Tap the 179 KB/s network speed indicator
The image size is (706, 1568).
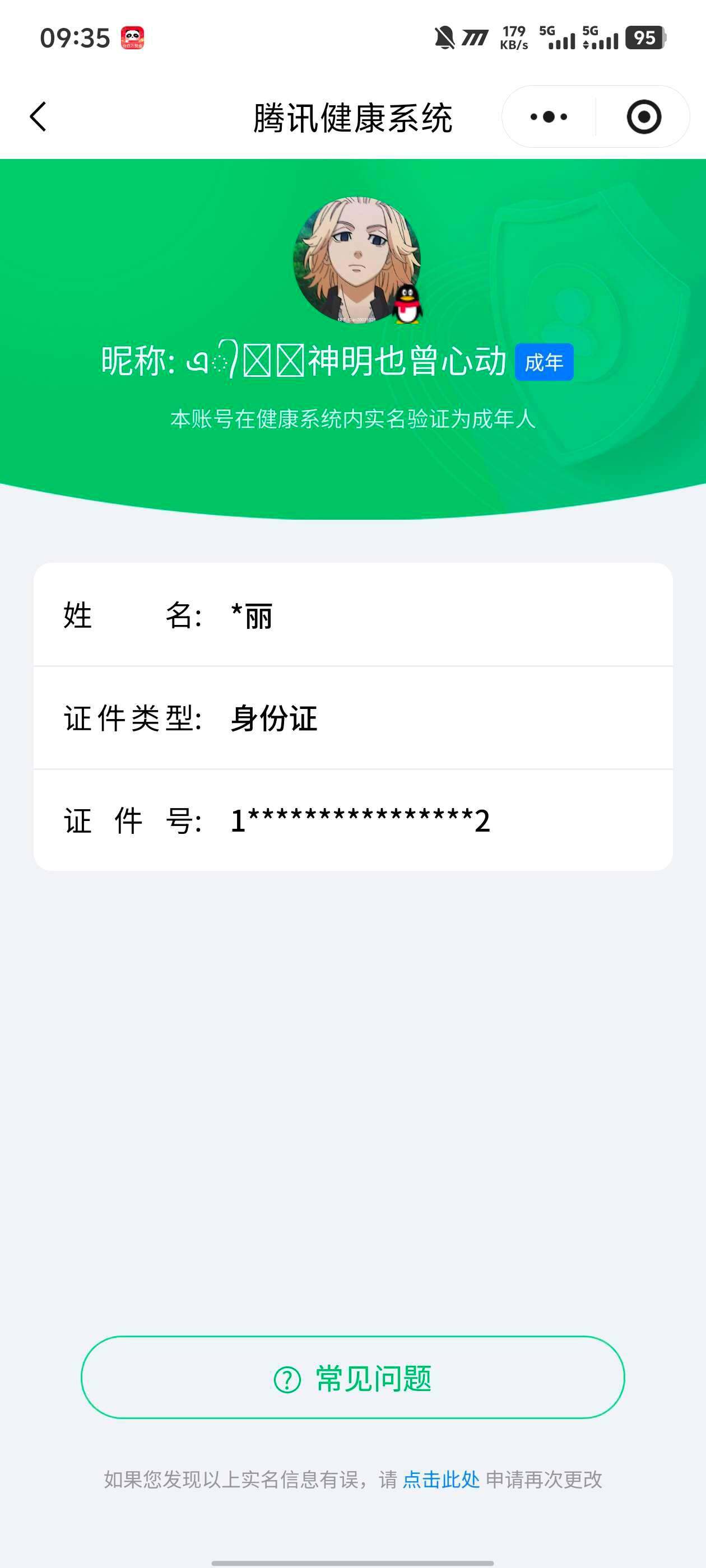point(515,38)
